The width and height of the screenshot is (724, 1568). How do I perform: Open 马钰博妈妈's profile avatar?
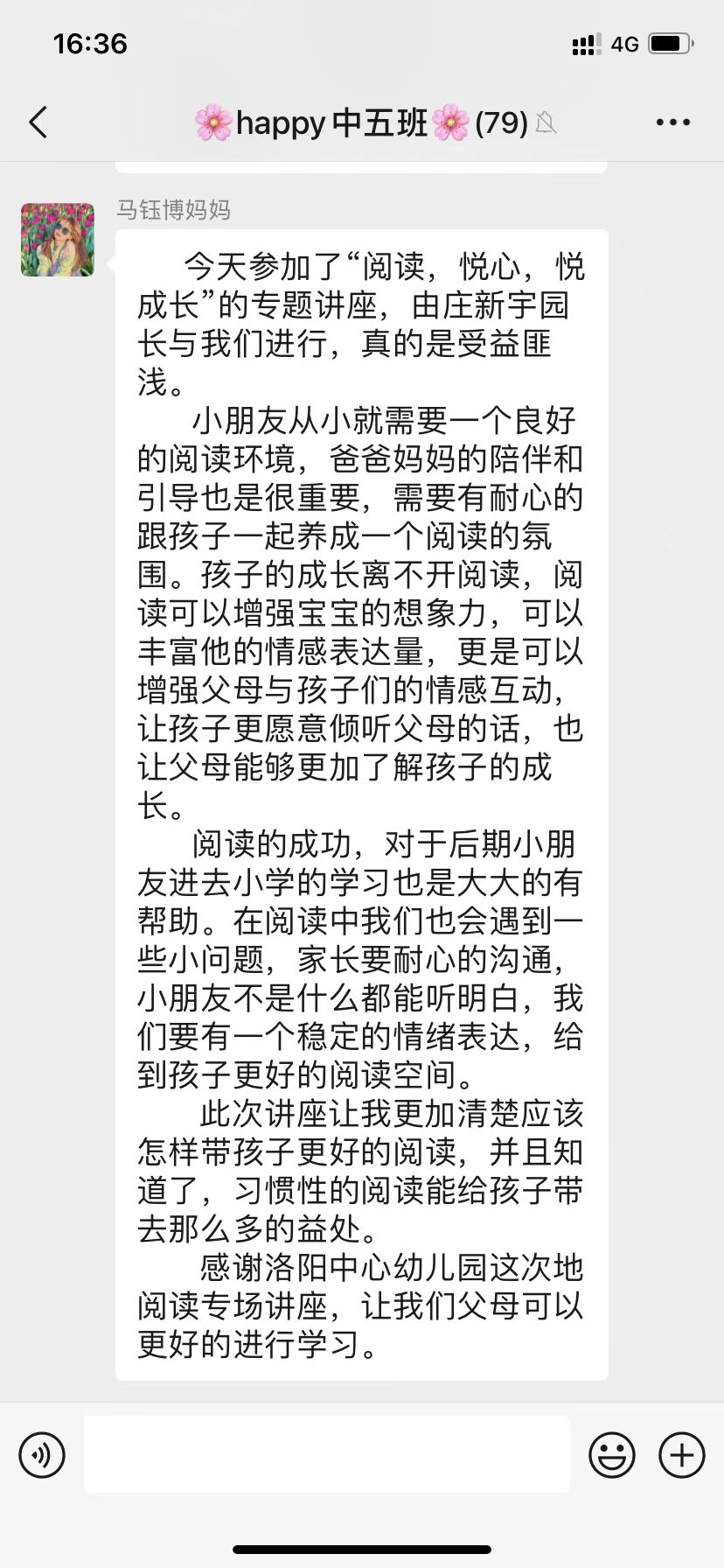(x=58, y=240)
